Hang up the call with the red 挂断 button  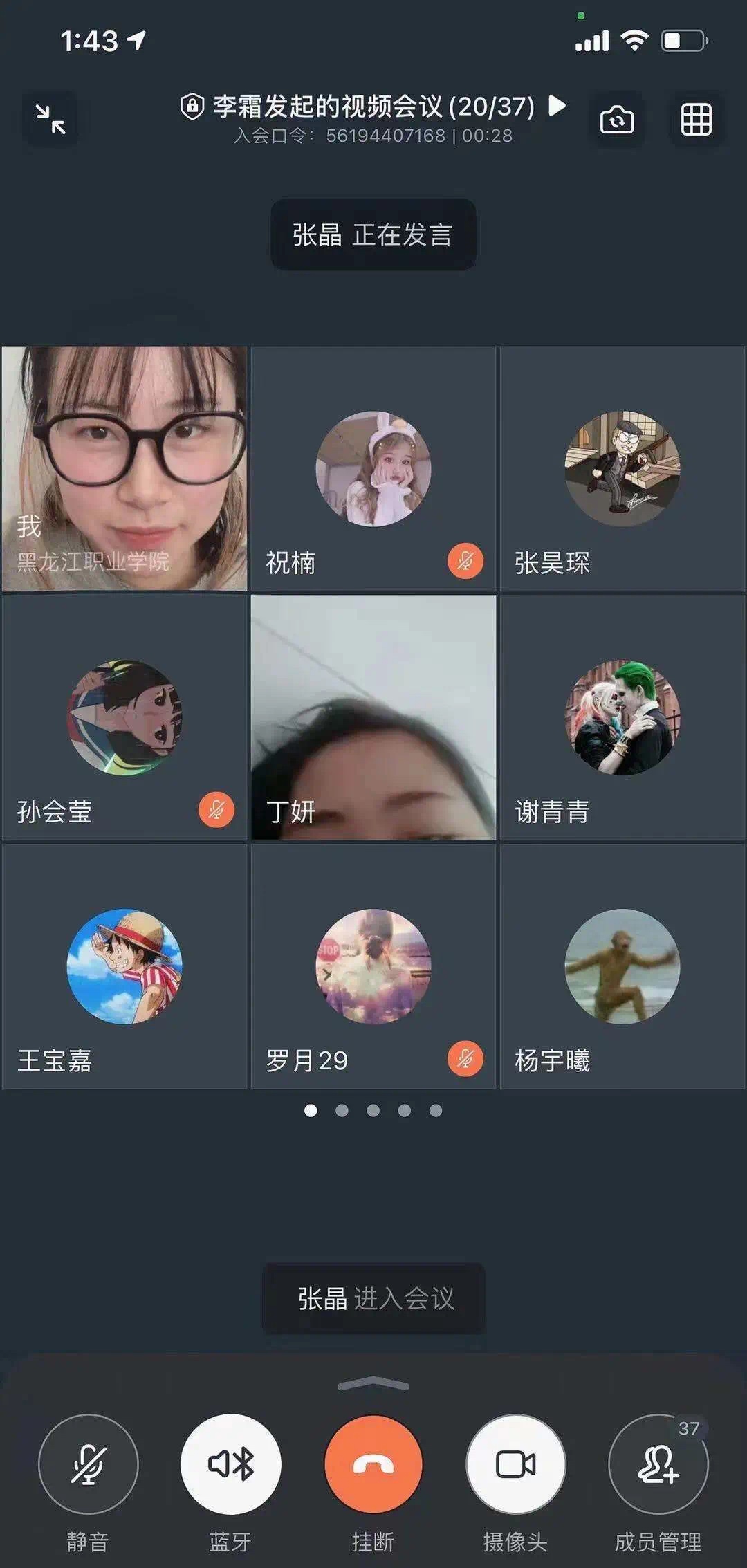pyautogui.click(x=373, y=1466)
